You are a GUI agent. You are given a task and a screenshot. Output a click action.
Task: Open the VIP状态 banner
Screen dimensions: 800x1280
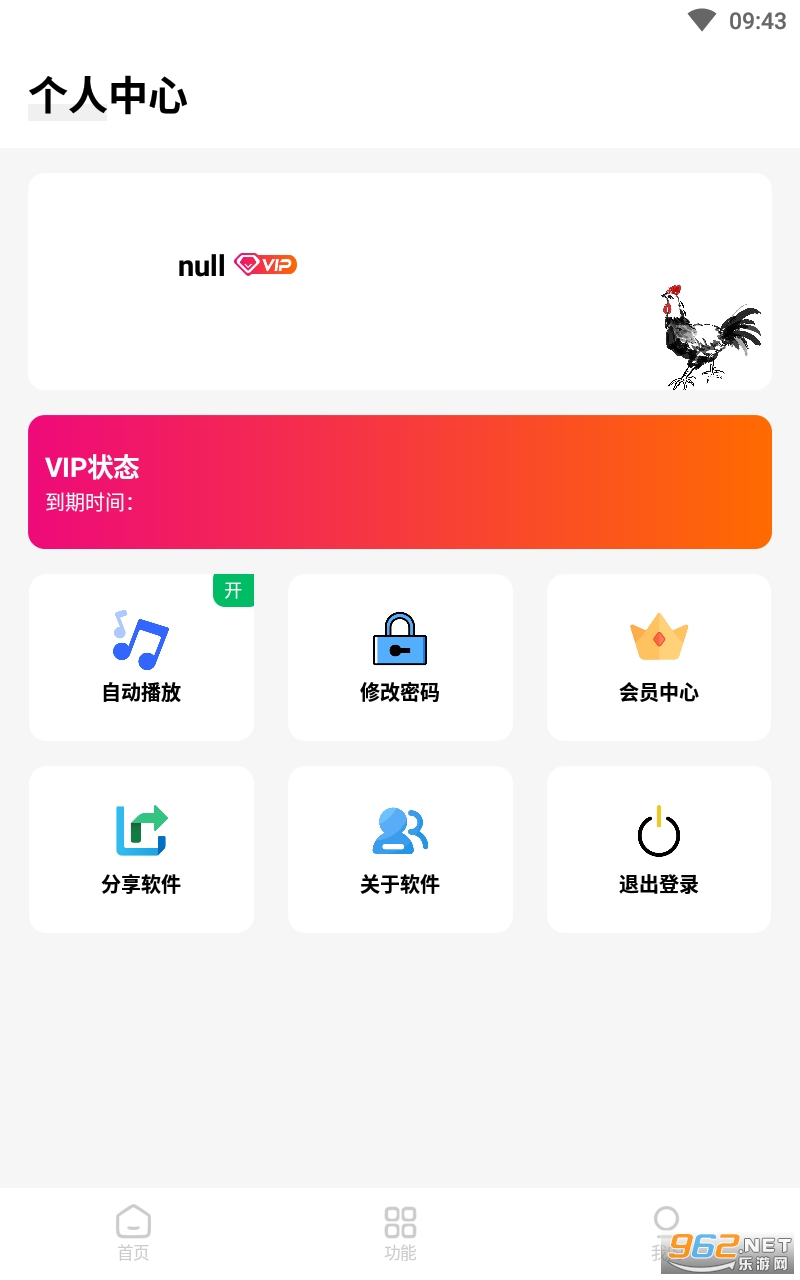click(400, 482)
